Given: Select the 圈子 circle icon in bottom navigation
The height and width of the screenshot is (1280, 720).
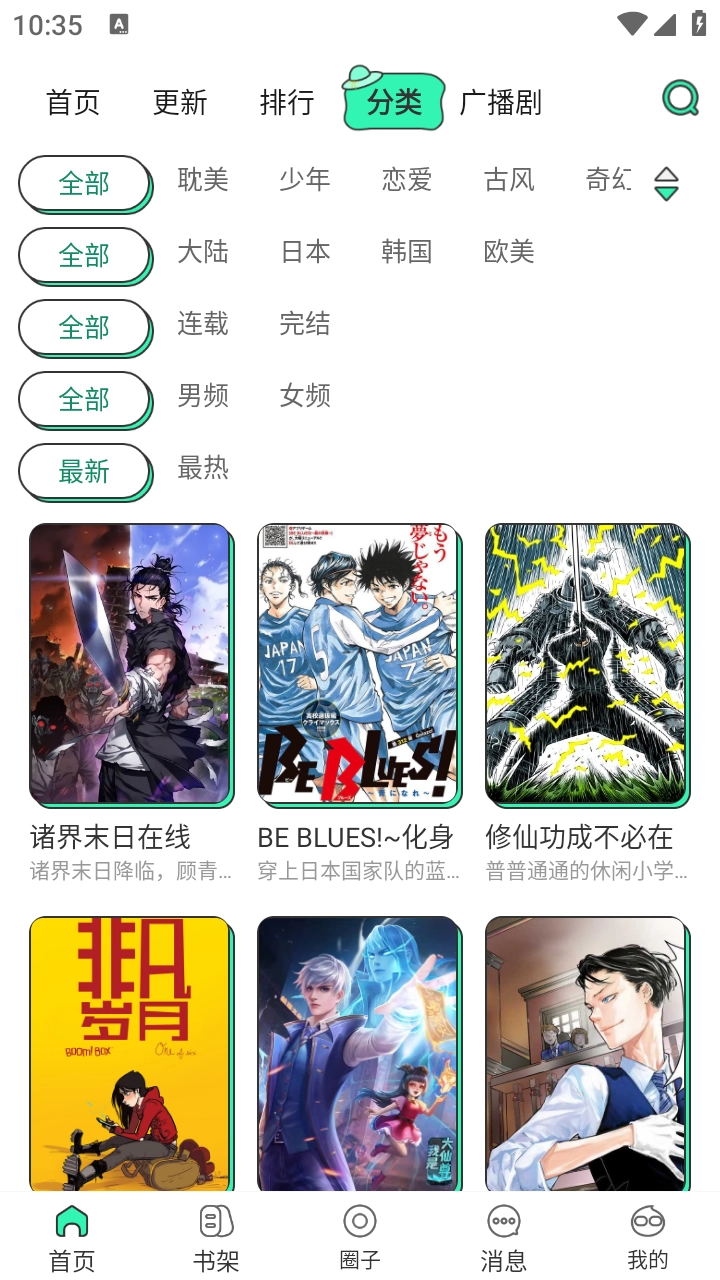Looking at the screenshot, I should [360, 1222].
